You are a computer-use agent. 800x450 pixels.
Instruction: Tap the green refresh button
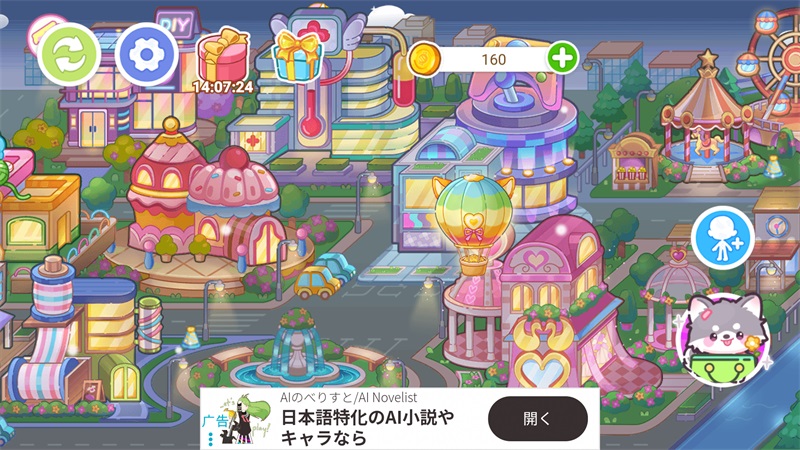[69, 53]
